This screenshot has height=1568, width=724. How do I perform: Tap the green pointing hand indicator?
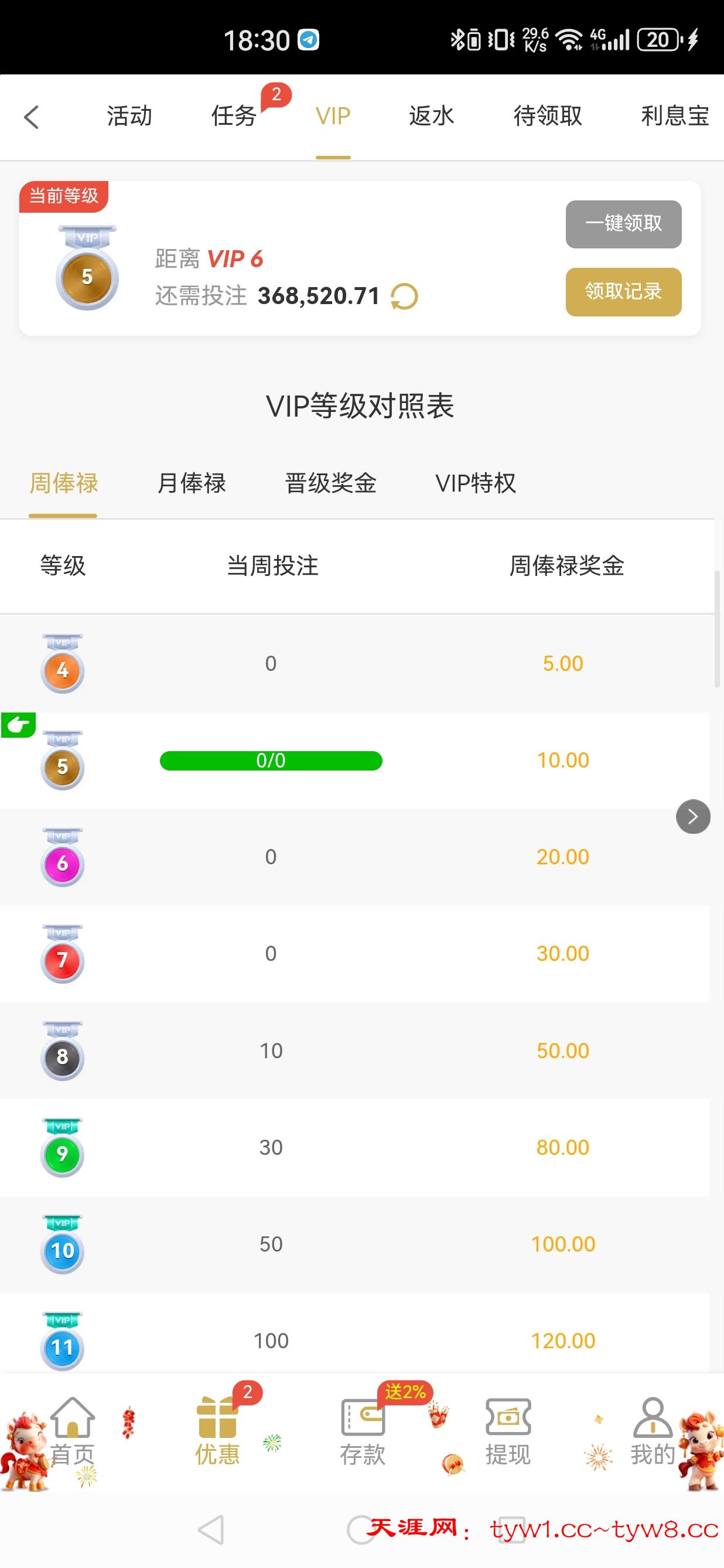point(19,725)
